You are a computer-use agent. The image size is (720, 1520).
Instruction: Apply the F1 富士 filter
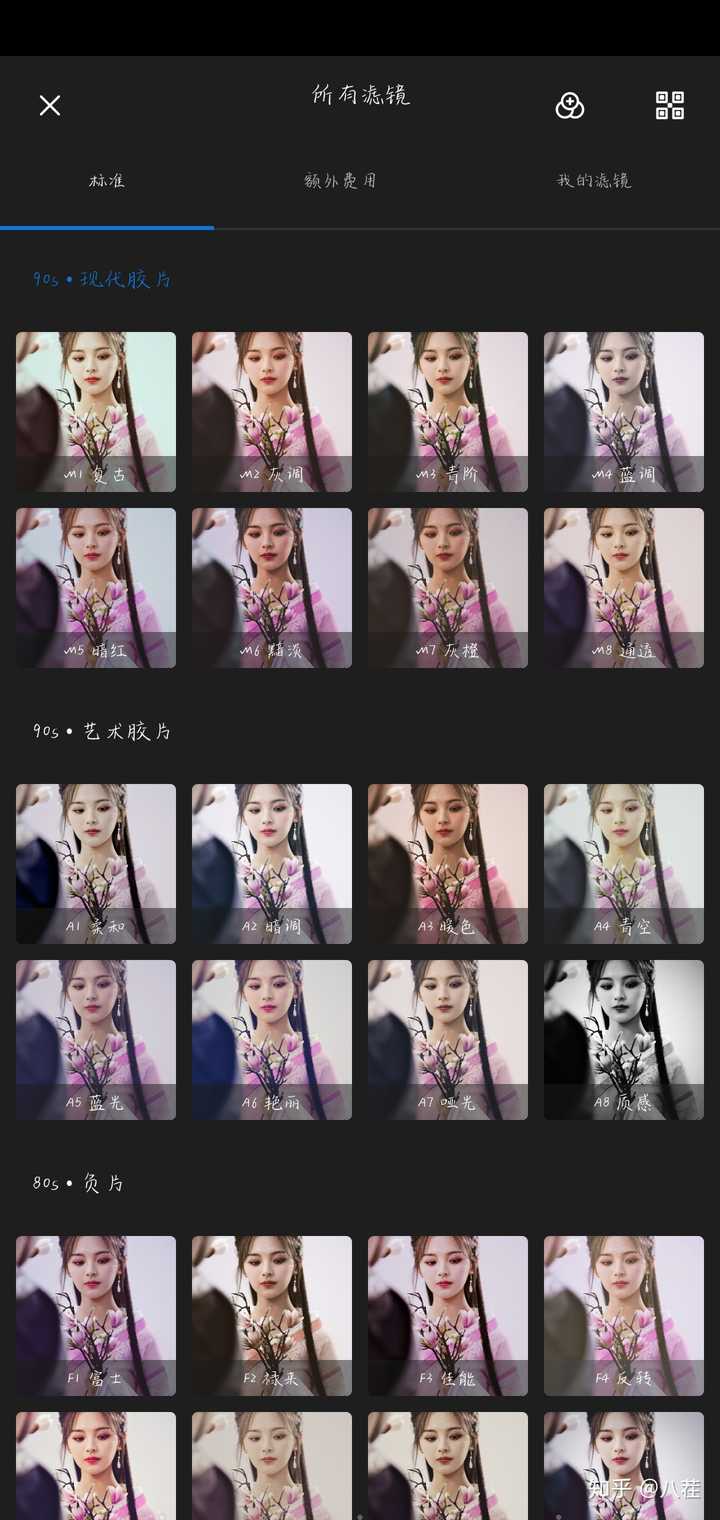coord(96,1316)
